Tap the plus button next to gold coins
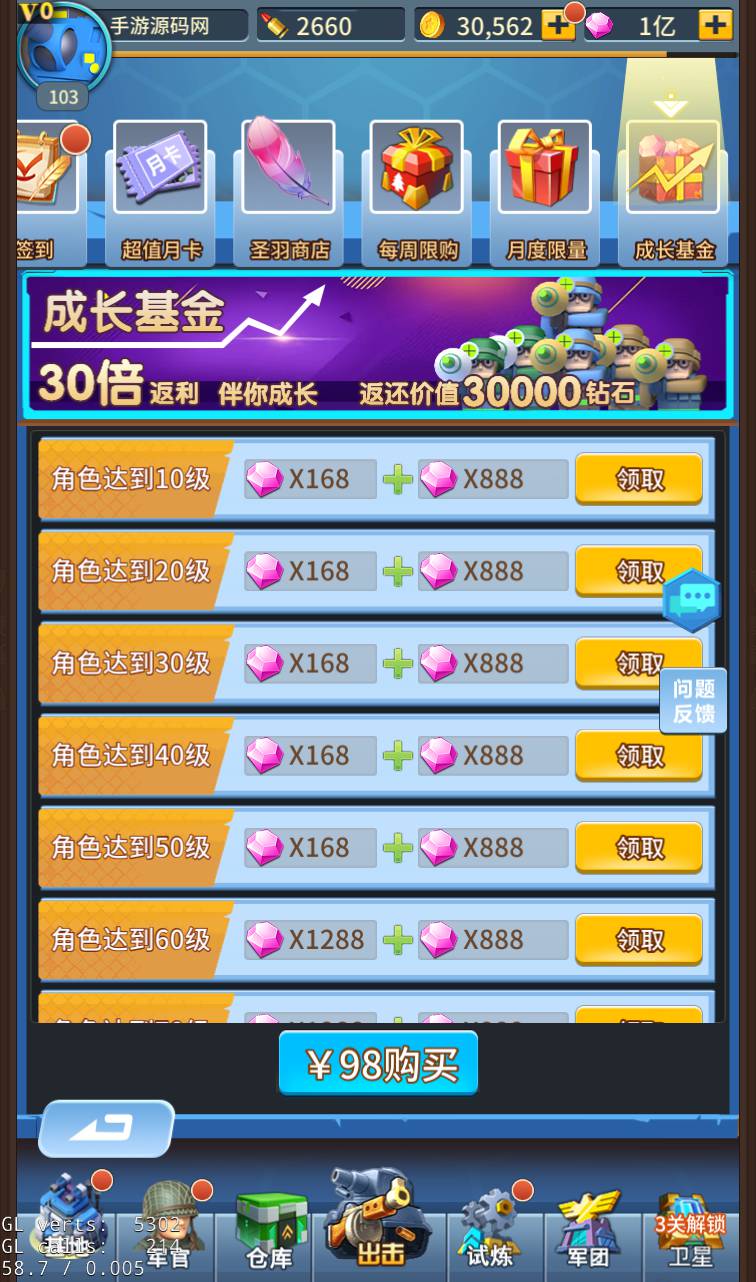Screen dimensions: 756x1282 coord(557,25)
